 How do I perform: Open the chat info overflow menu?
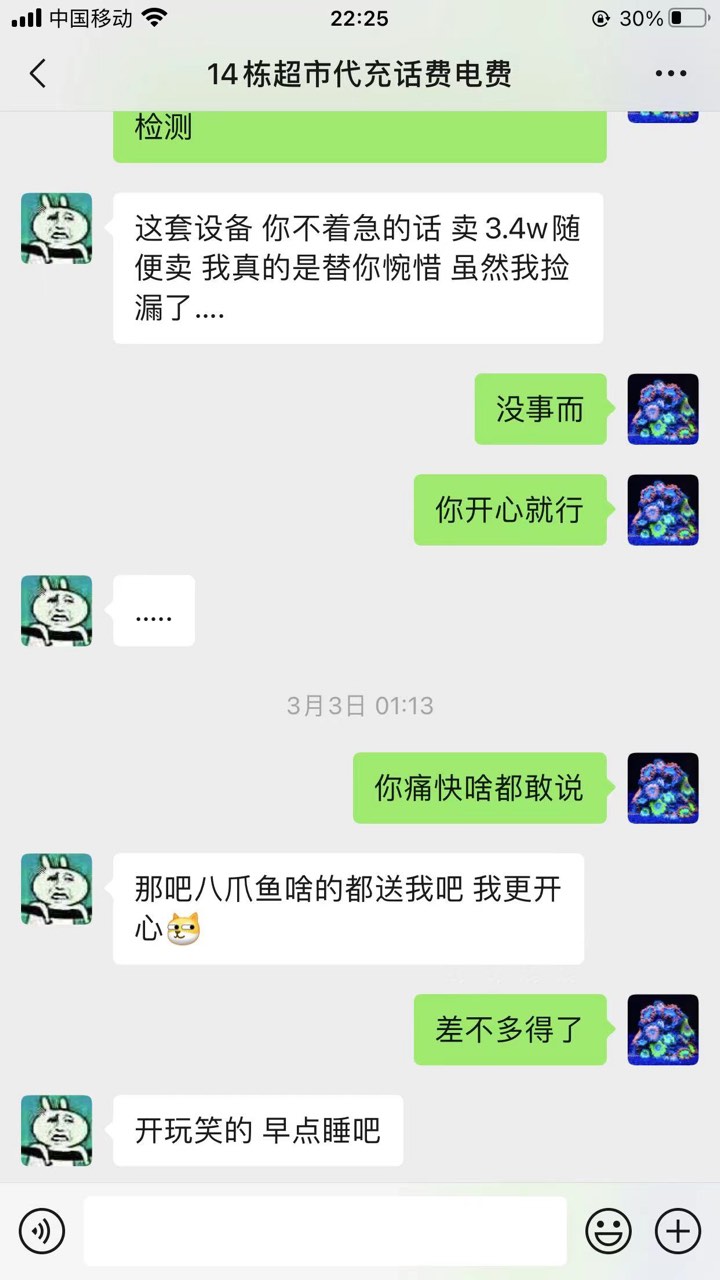(670, 74)
